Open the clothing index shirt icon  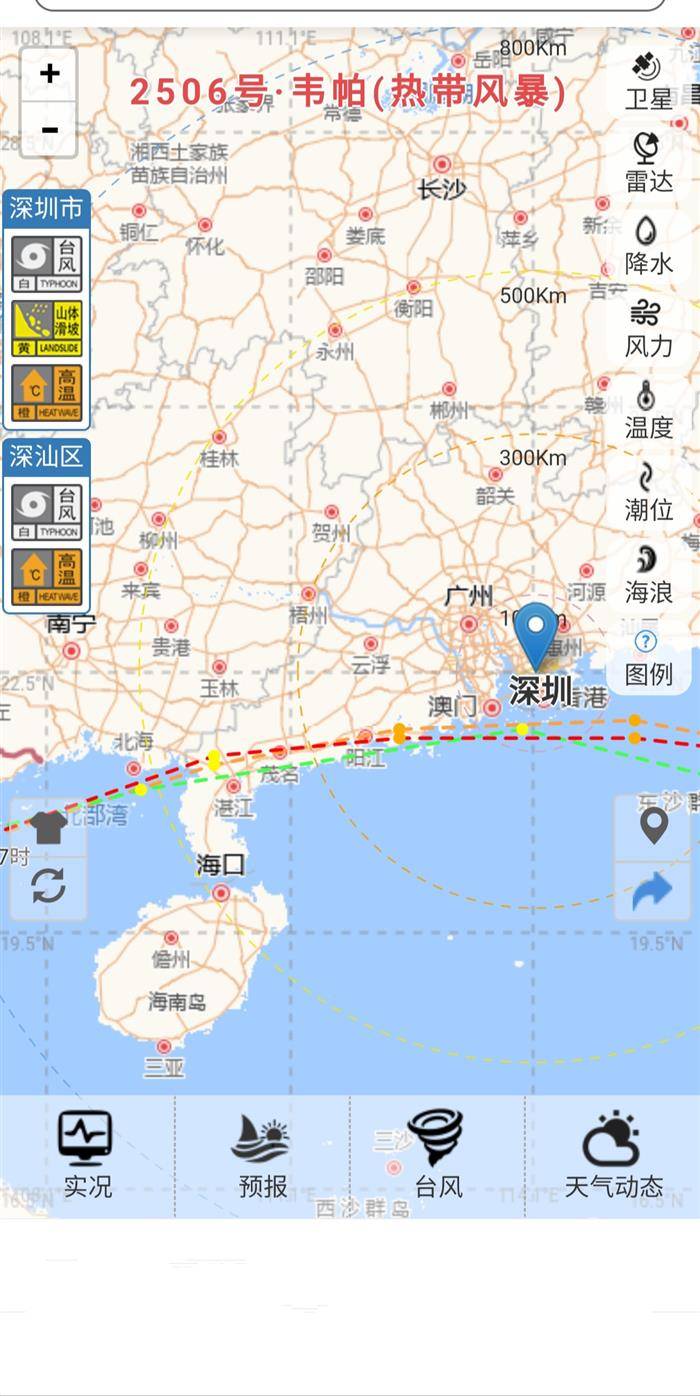click(x=48, y=827)
